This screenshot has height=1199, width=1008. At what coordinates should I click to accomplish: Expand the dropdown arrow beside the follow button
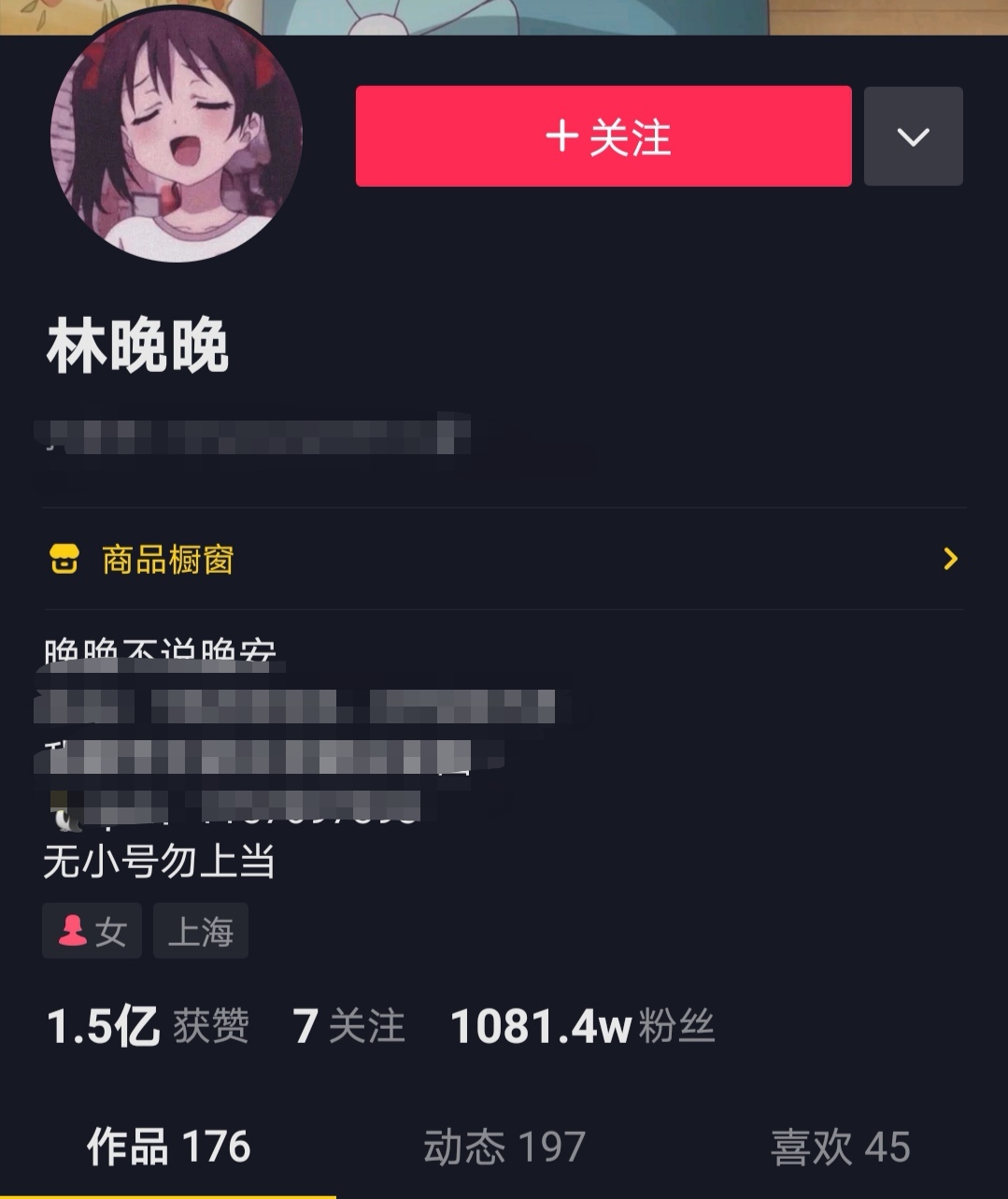(x=913, y=136)
